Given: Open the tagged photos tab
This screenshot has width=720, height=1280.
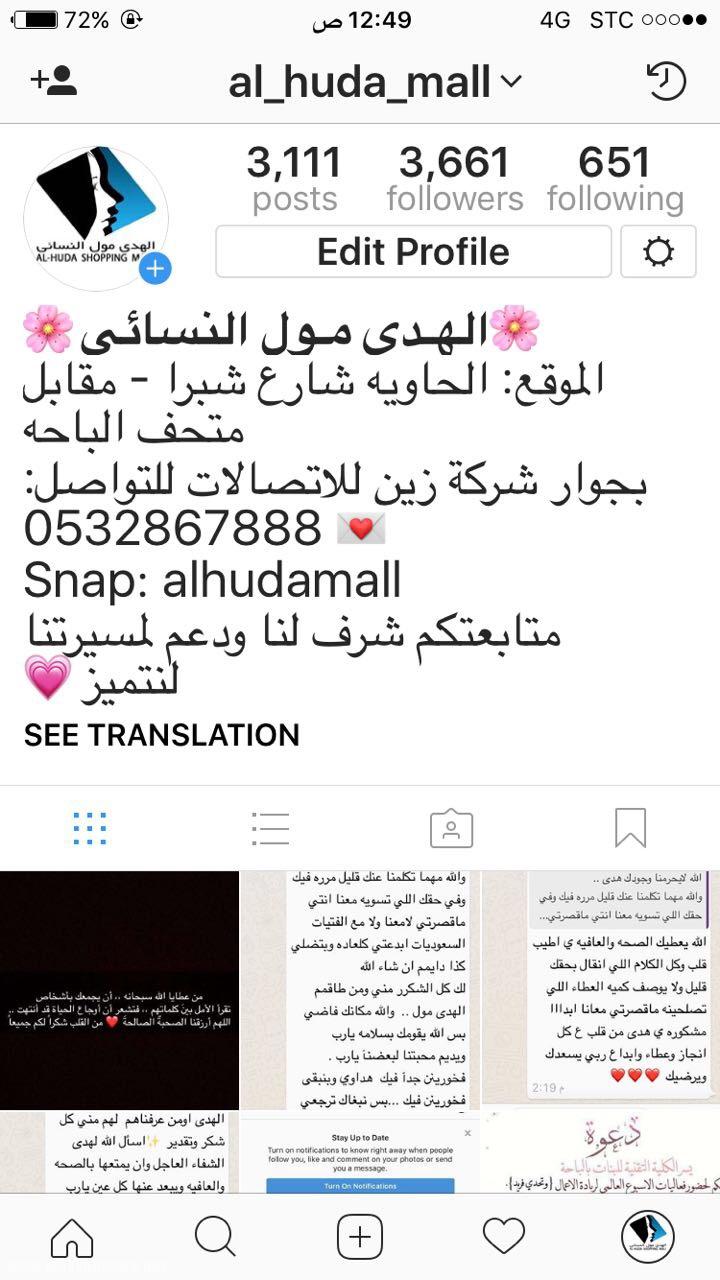Looking at the screenshot, I should (451, 828).
